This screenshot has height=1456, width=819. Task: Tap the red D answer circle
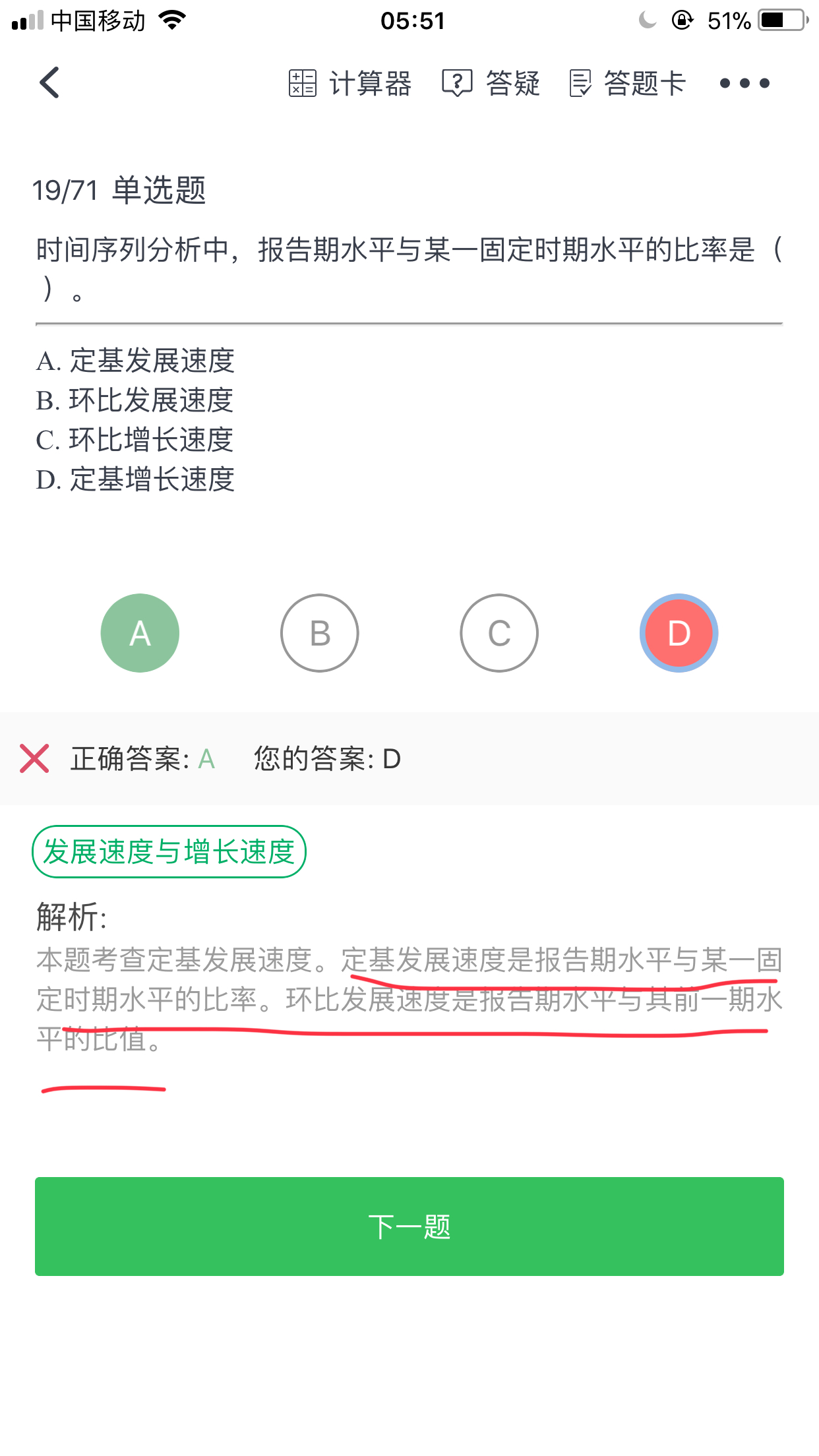point(679,633)
